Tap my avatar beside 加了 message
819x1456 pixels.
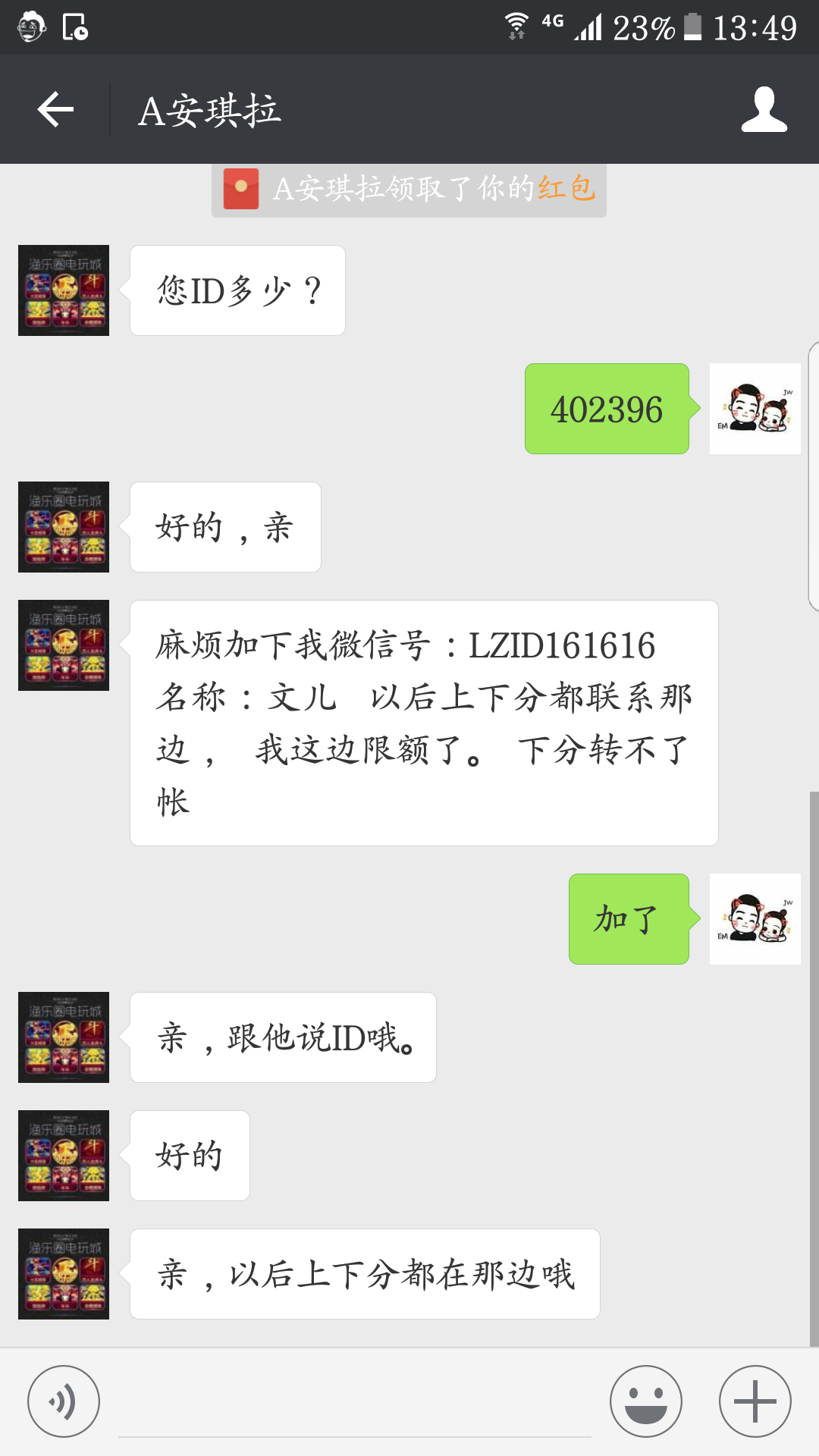tap(755, 919)
